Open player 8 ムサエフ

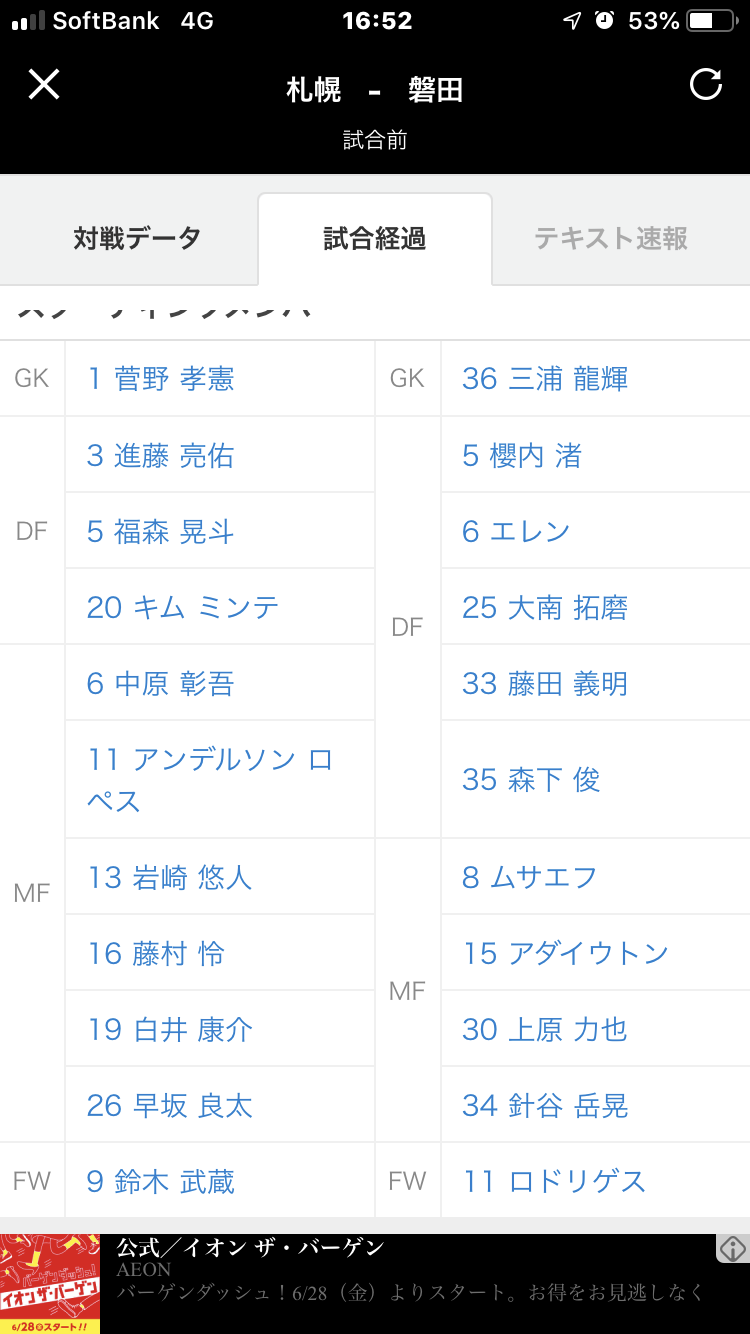point(529,878)
